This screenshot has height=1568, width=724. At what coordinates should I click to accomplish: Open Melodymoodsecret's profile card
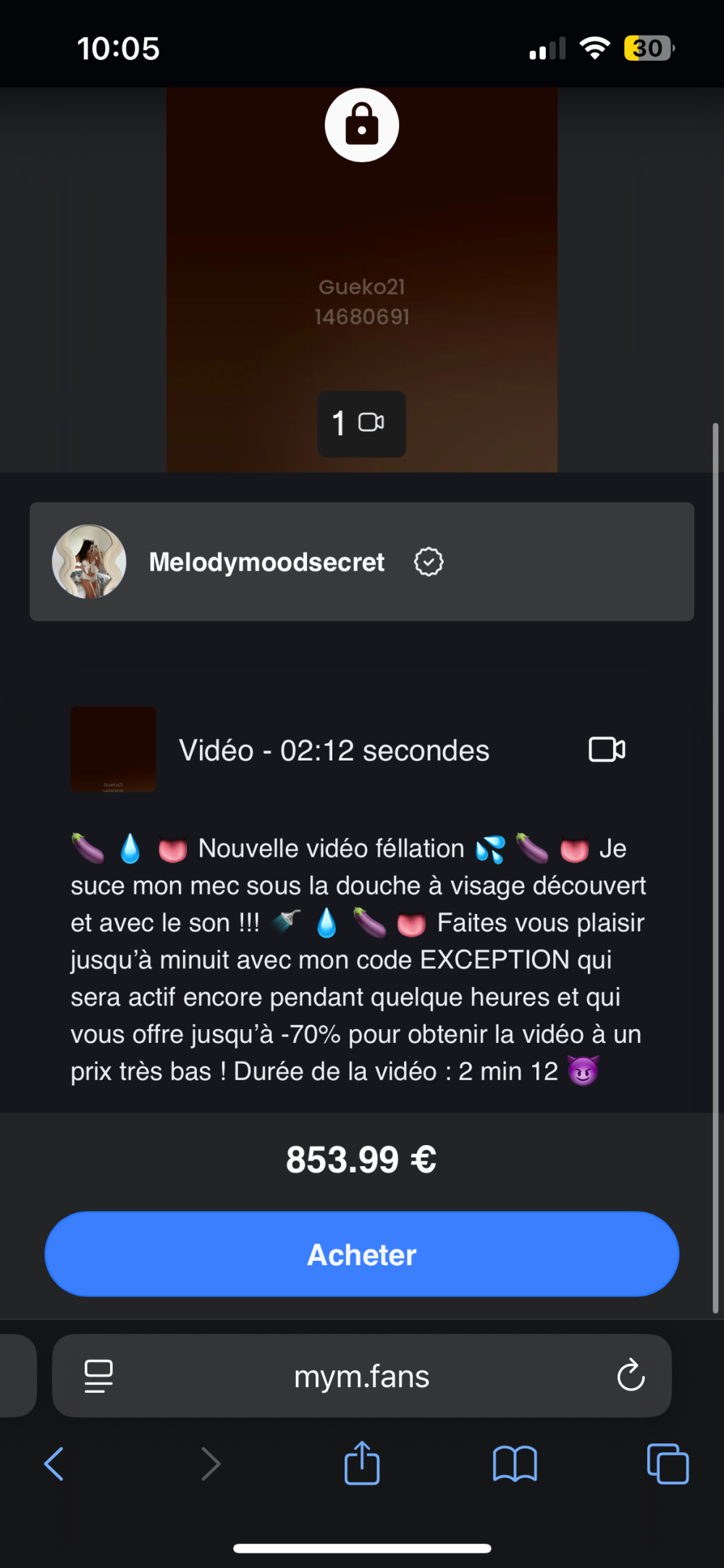(361, 562)
